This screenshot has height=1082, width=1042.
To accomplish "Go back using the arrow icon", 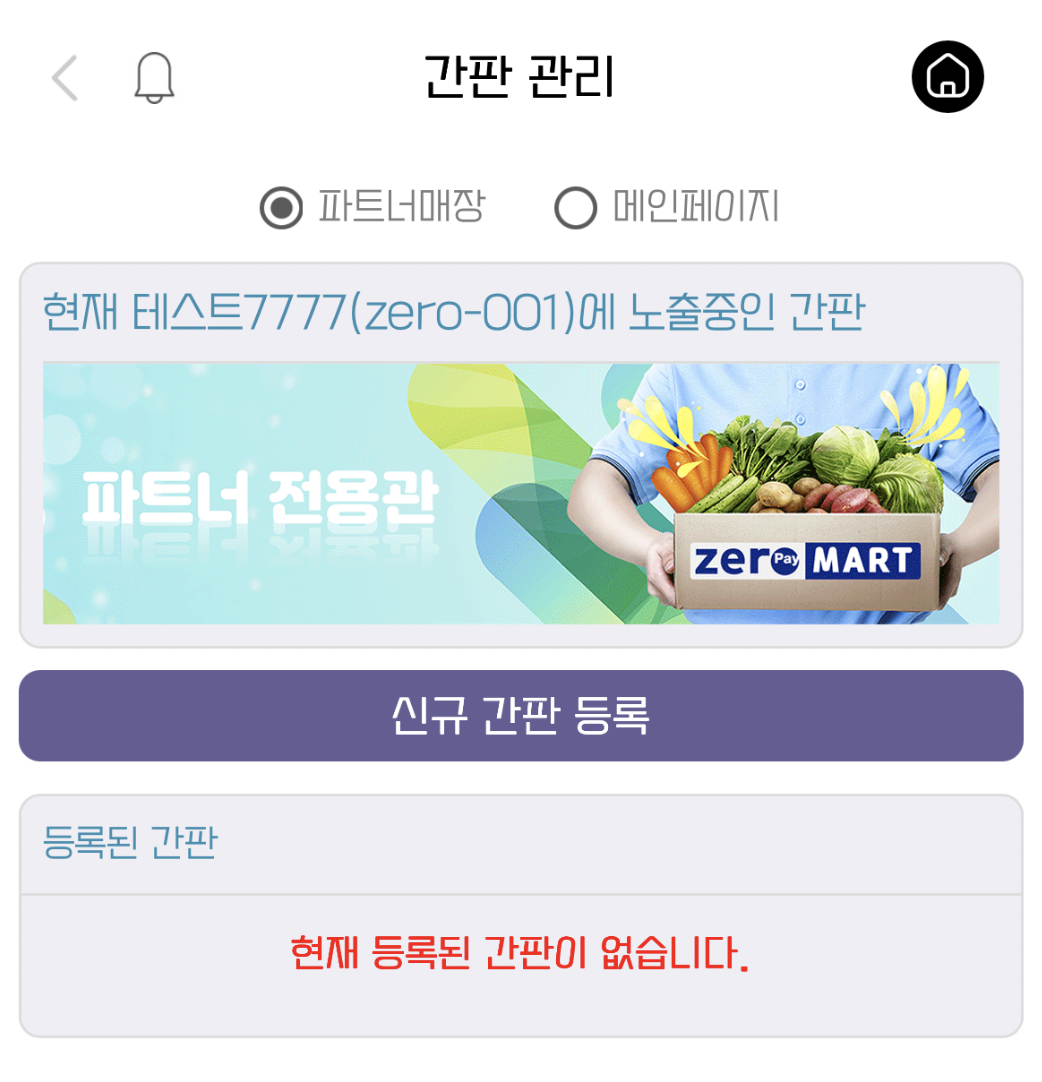I will pyautogui.click(x=65, y=78).
